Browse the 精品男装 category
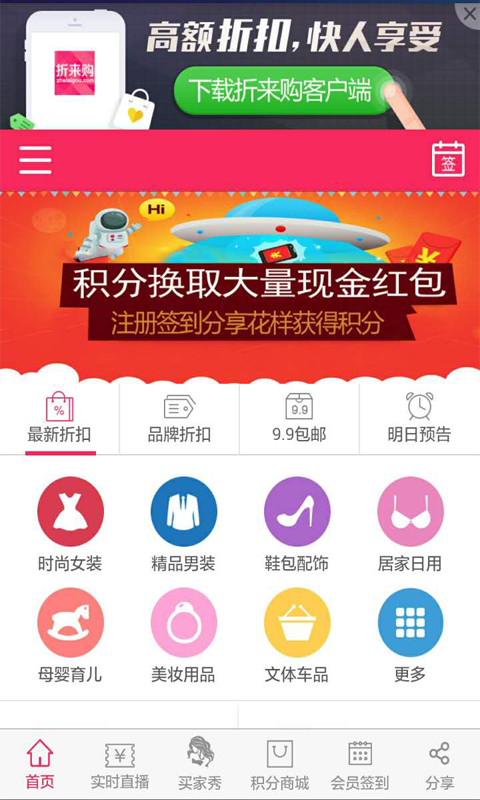480x800 pixels. 184,525
